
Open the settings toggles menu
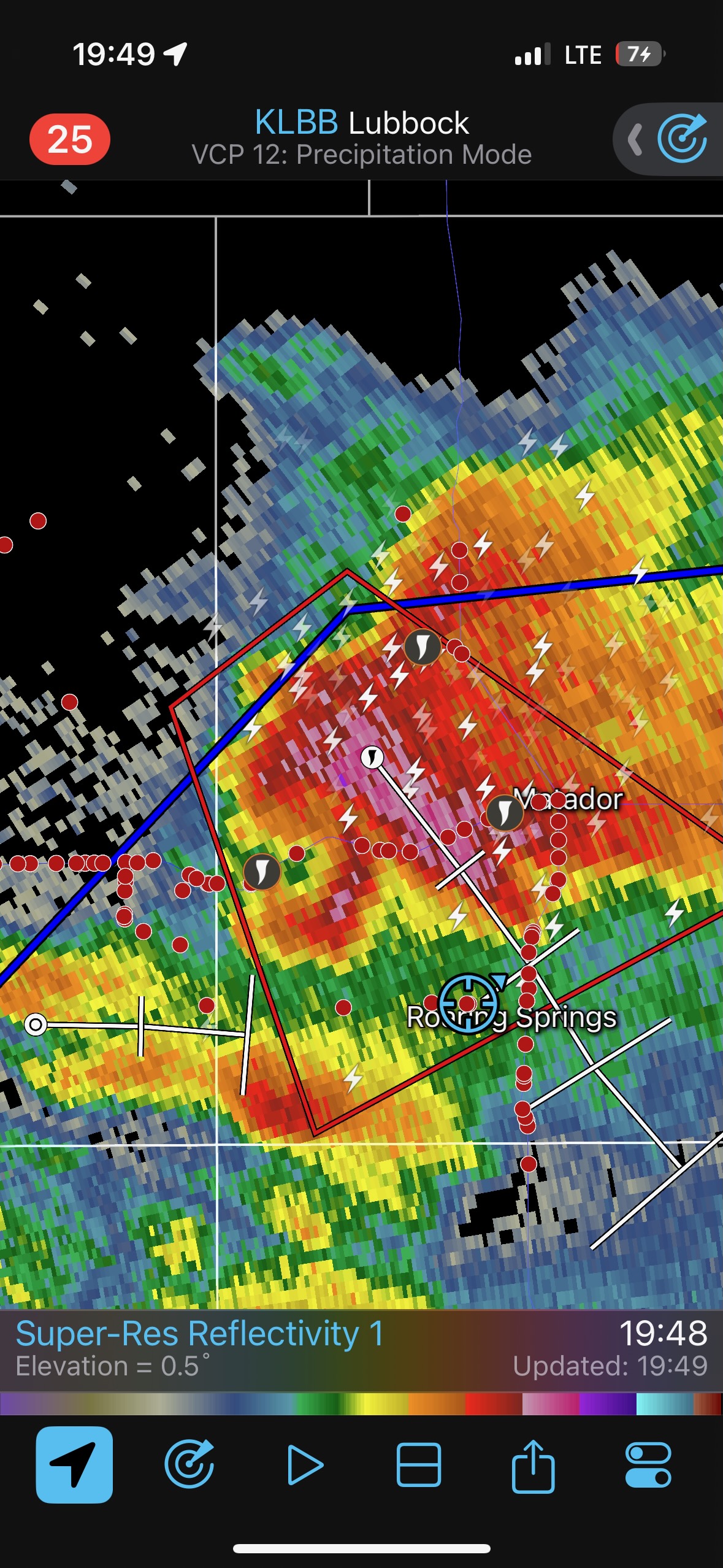pyautogui.click(x=648, y=1465)
